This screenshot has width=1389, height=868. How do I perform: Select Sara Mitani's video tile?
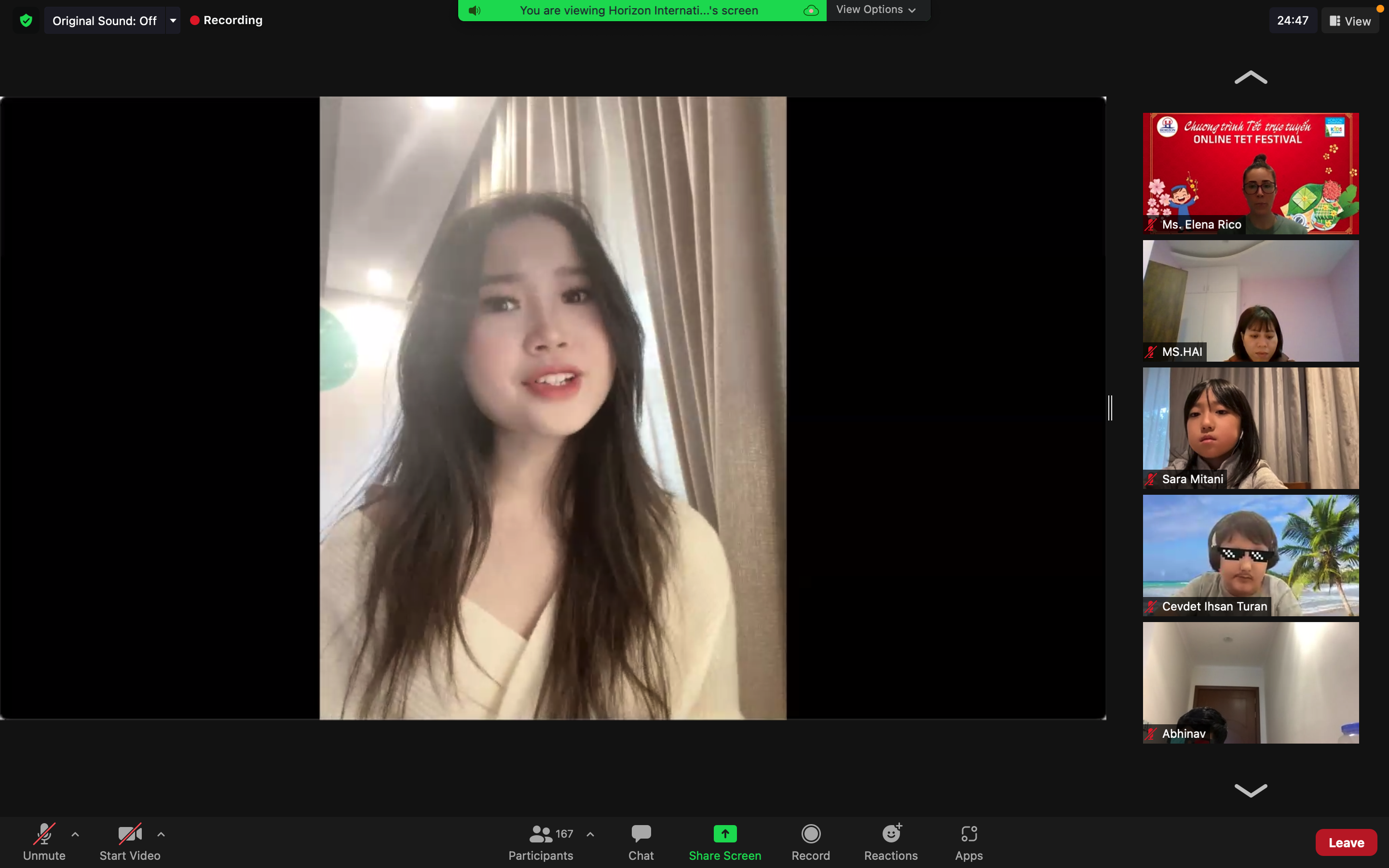click(1250, 428)
